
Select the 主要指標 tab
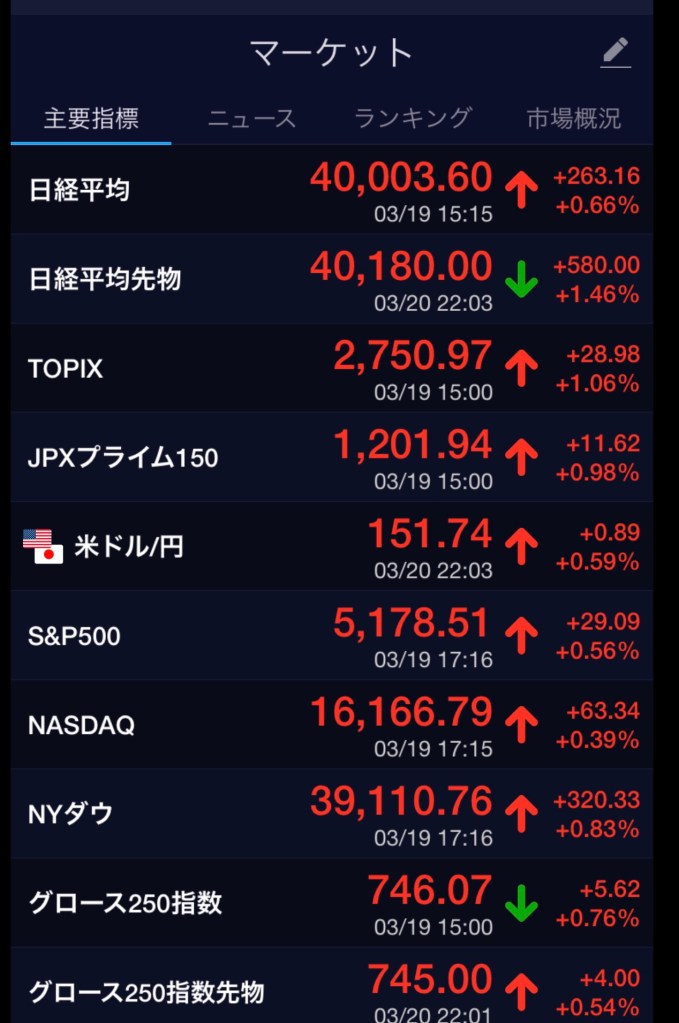pyautogui.click(x=91, y=118)
